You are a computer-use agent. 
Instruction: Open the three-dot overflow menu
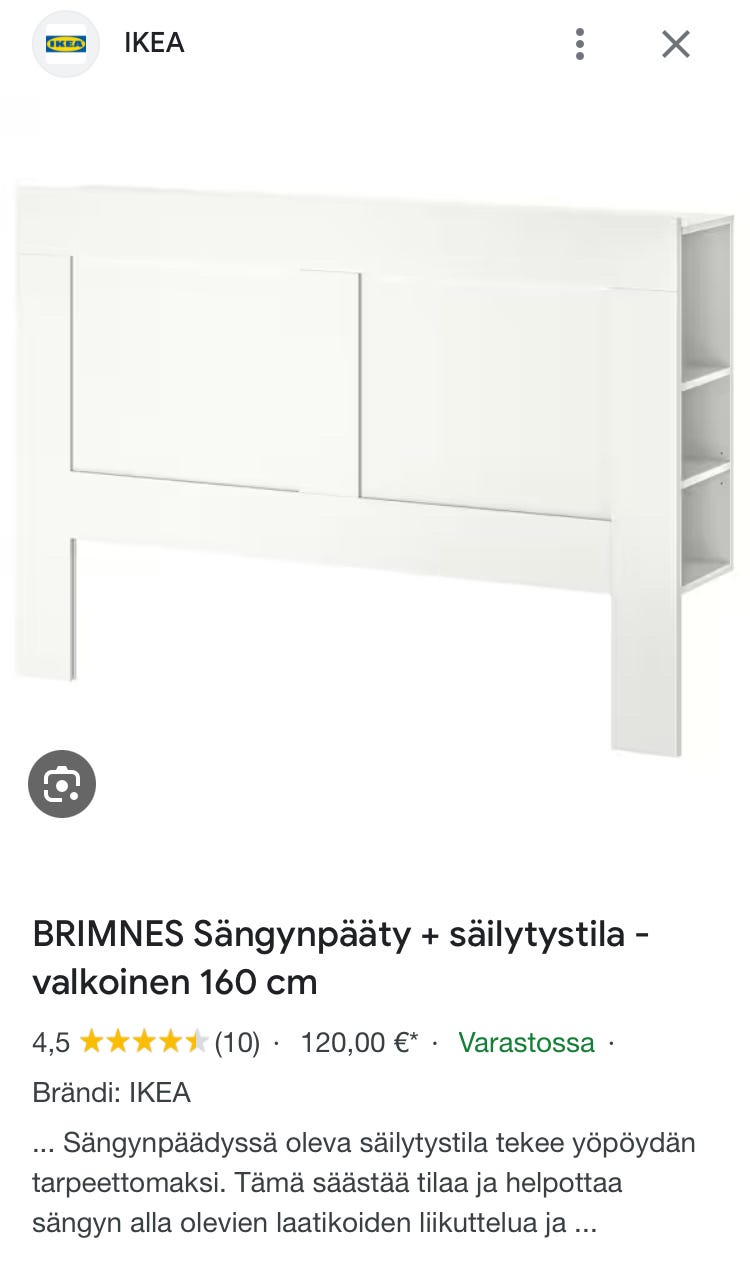[x=580, y=44]
